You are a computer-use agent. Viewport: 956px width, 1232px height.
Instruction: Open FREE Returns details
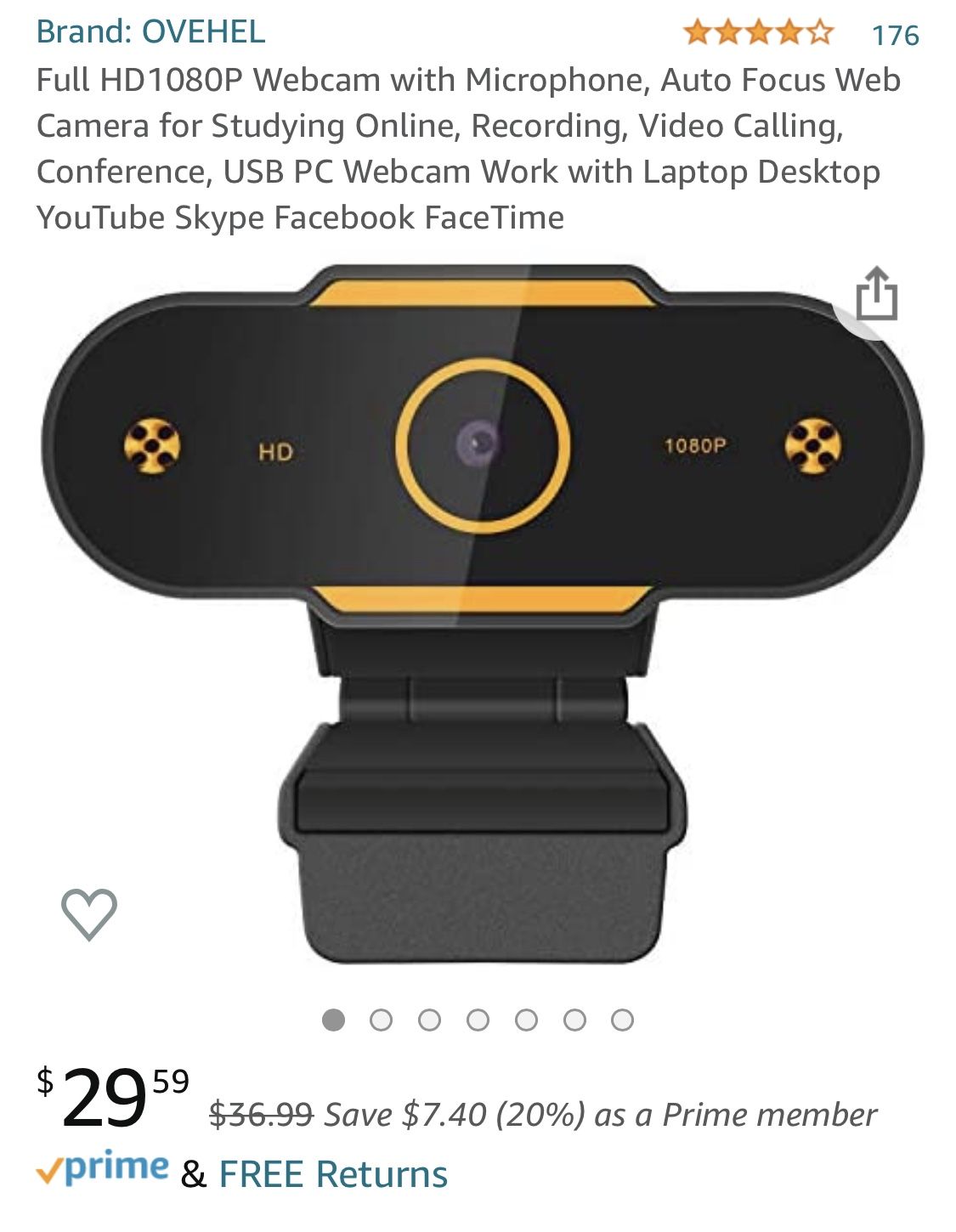(x=333, y=1174)
